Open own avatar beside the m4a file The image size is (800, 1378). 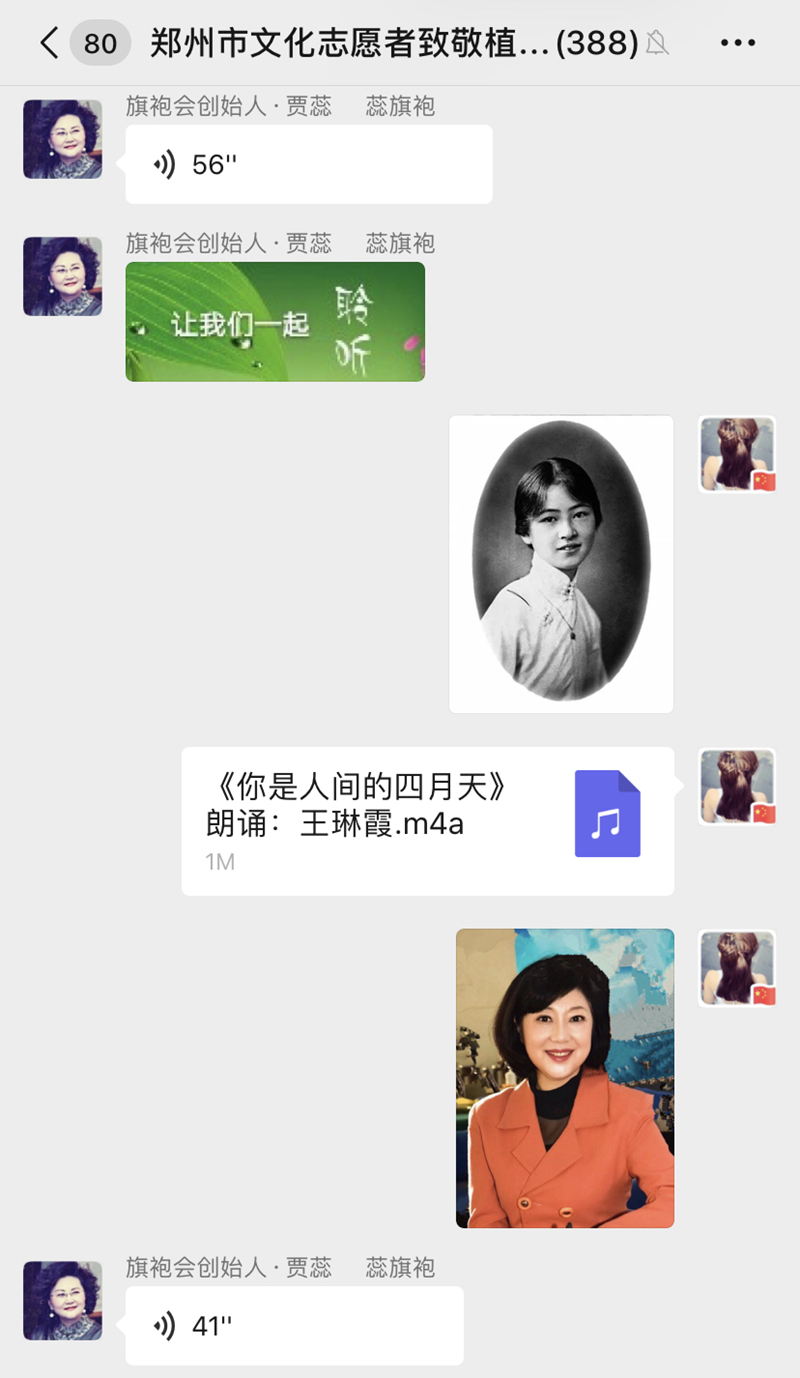(738, 787)
